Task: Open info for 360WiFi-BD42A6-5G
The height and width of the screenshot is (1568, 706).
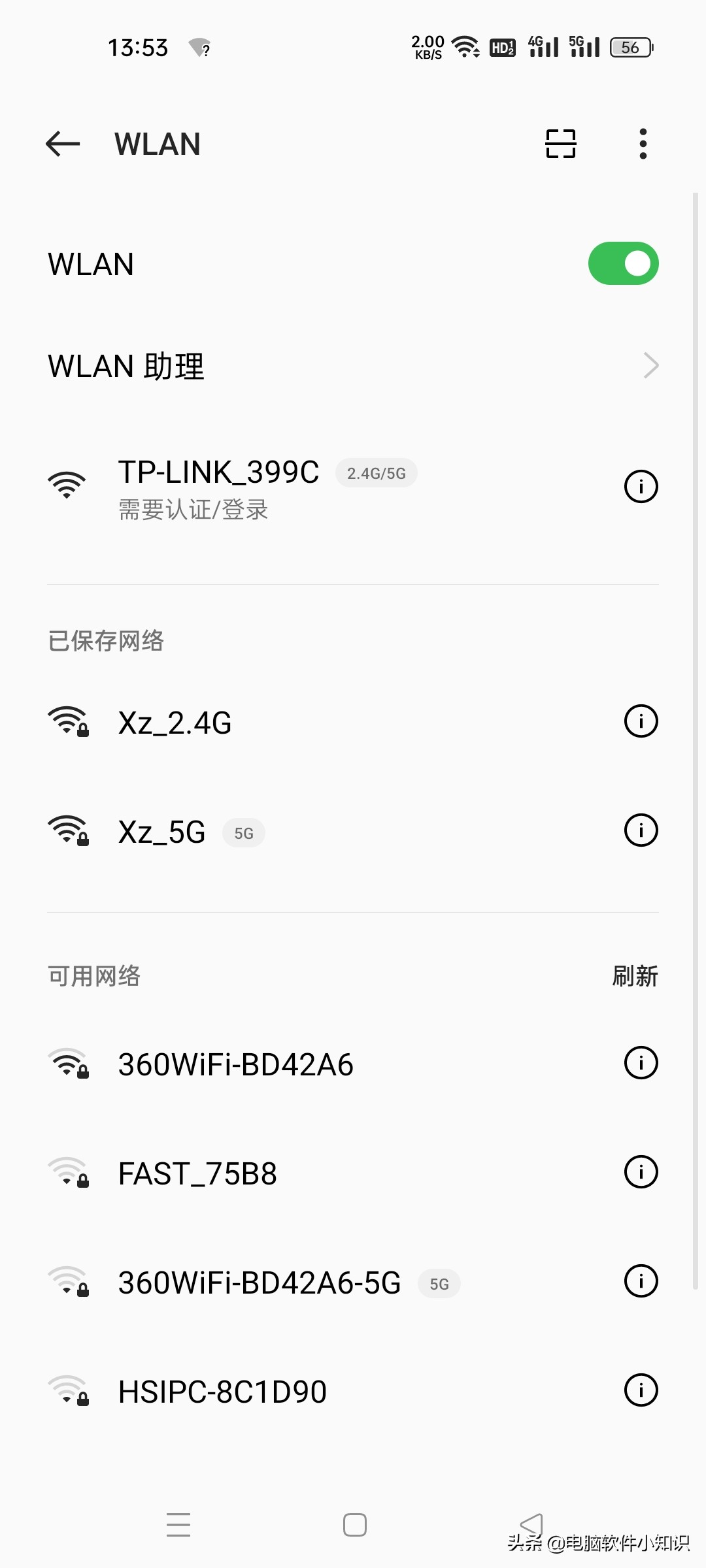Action: [641, 1281]
